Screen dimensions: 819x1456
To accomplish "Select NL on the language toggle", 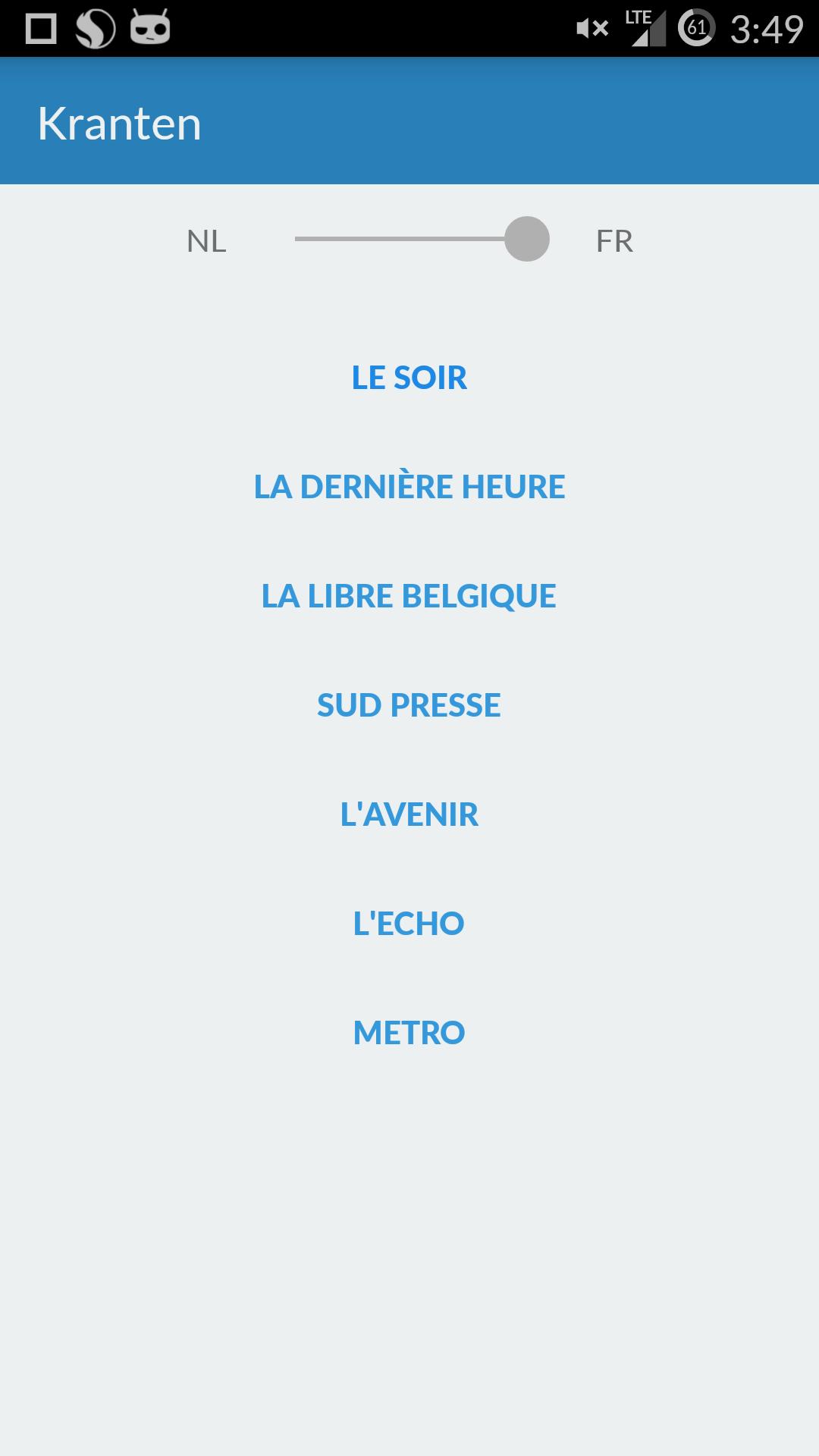I will coord(208,241).
